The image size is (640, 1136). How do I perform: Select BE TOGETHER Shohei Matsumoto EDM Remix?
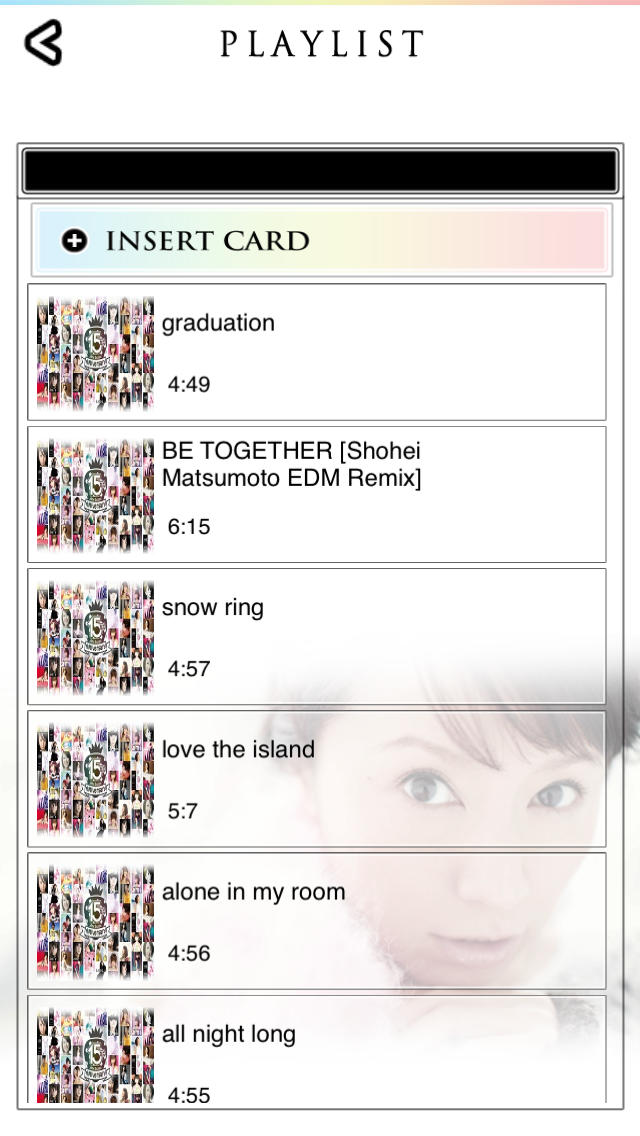[x=316, y=494]
